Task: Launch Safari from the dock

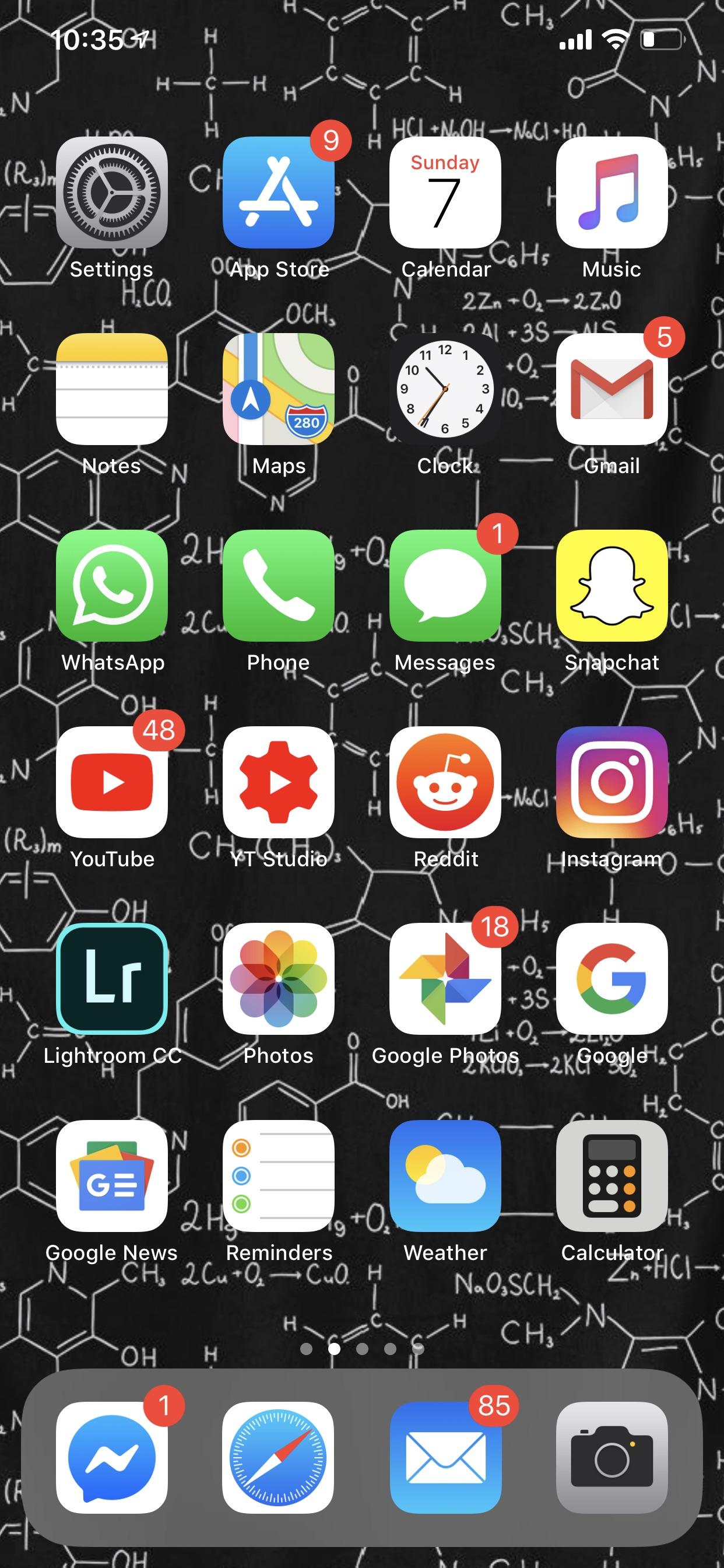Action: click(279, 1455)
